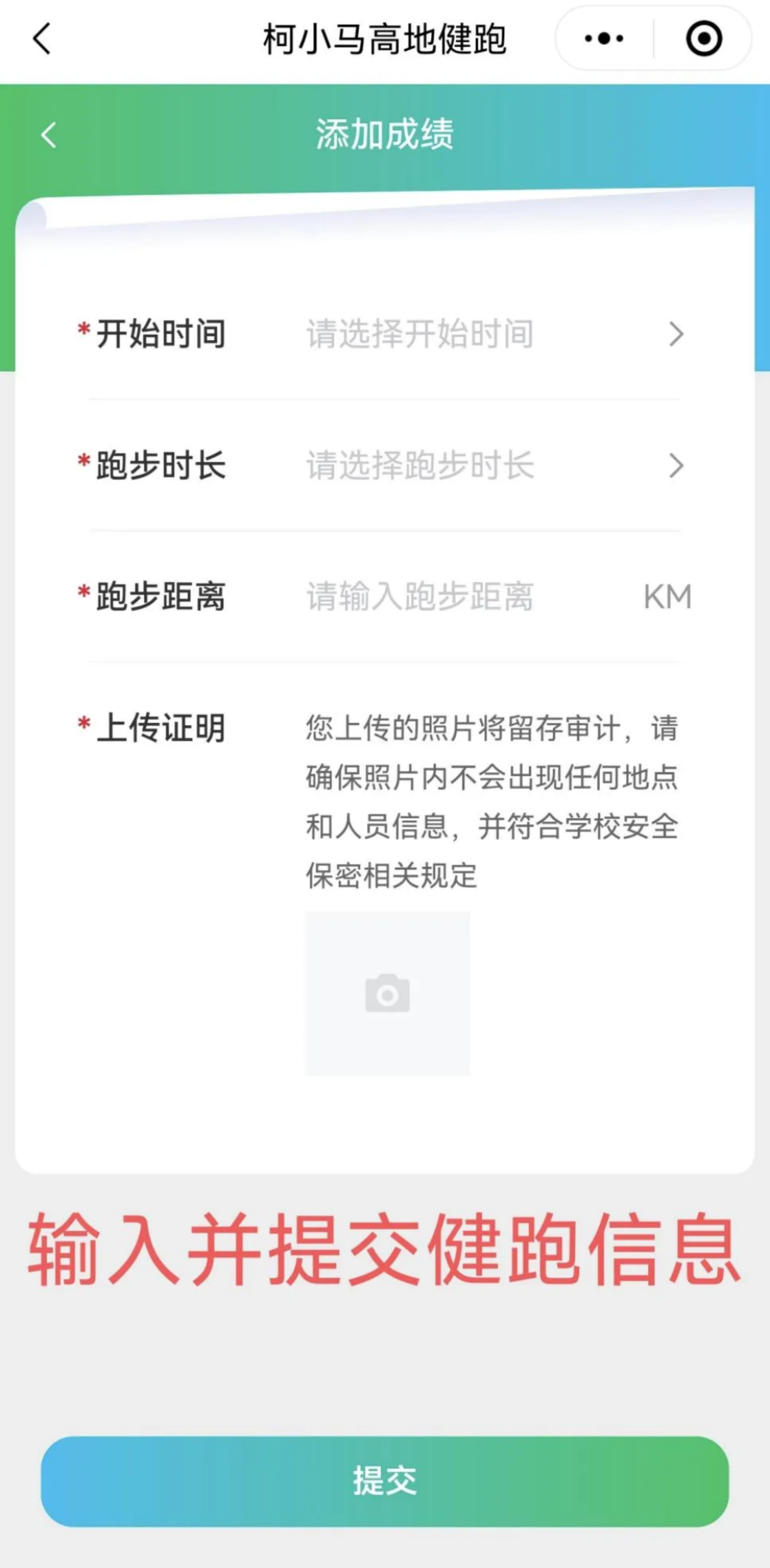The height and width of the screenshot is (1568, 770).
Task: Open the 开始时间 picker
Action: pos(493,334)
